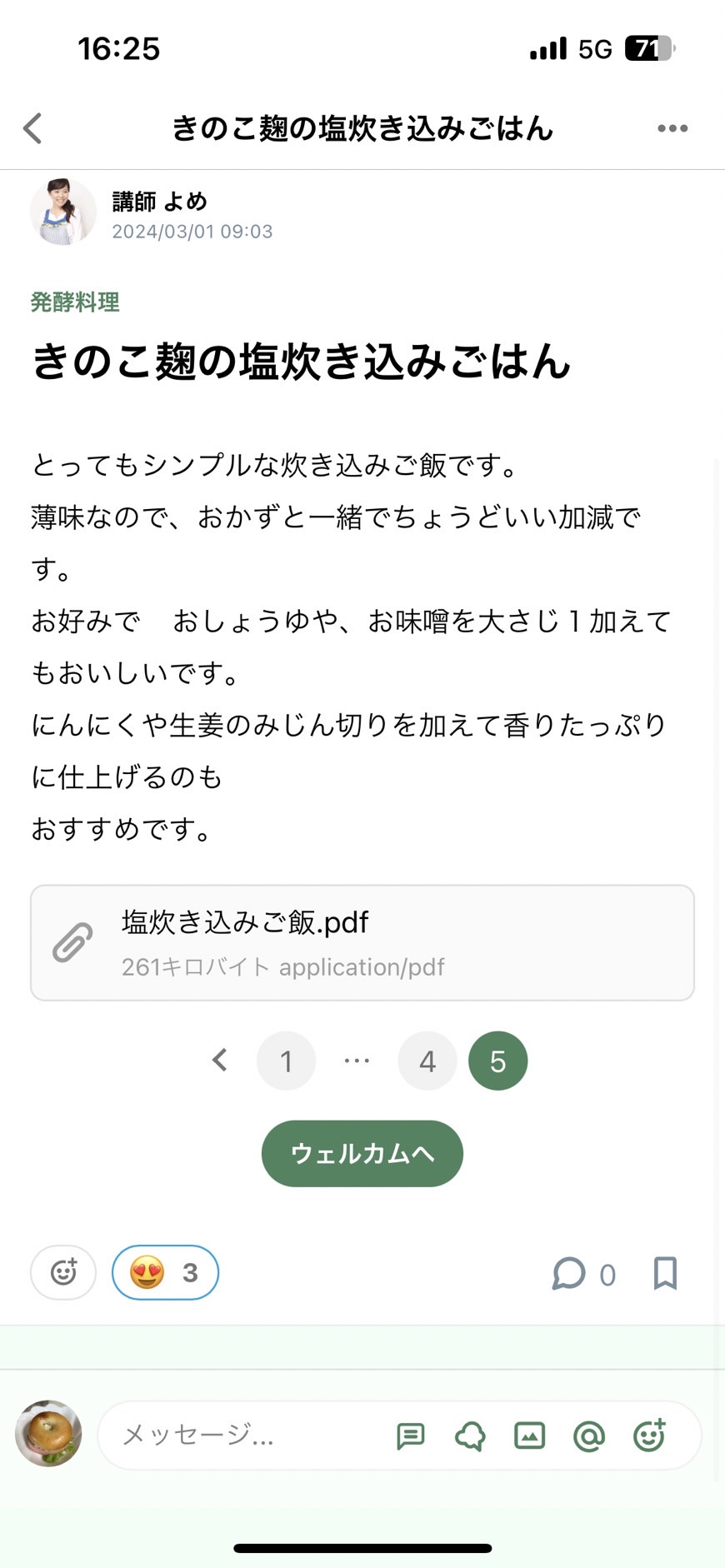
Task: Tap the ウェルカムへ button
Action: (x=362, y=1153)
